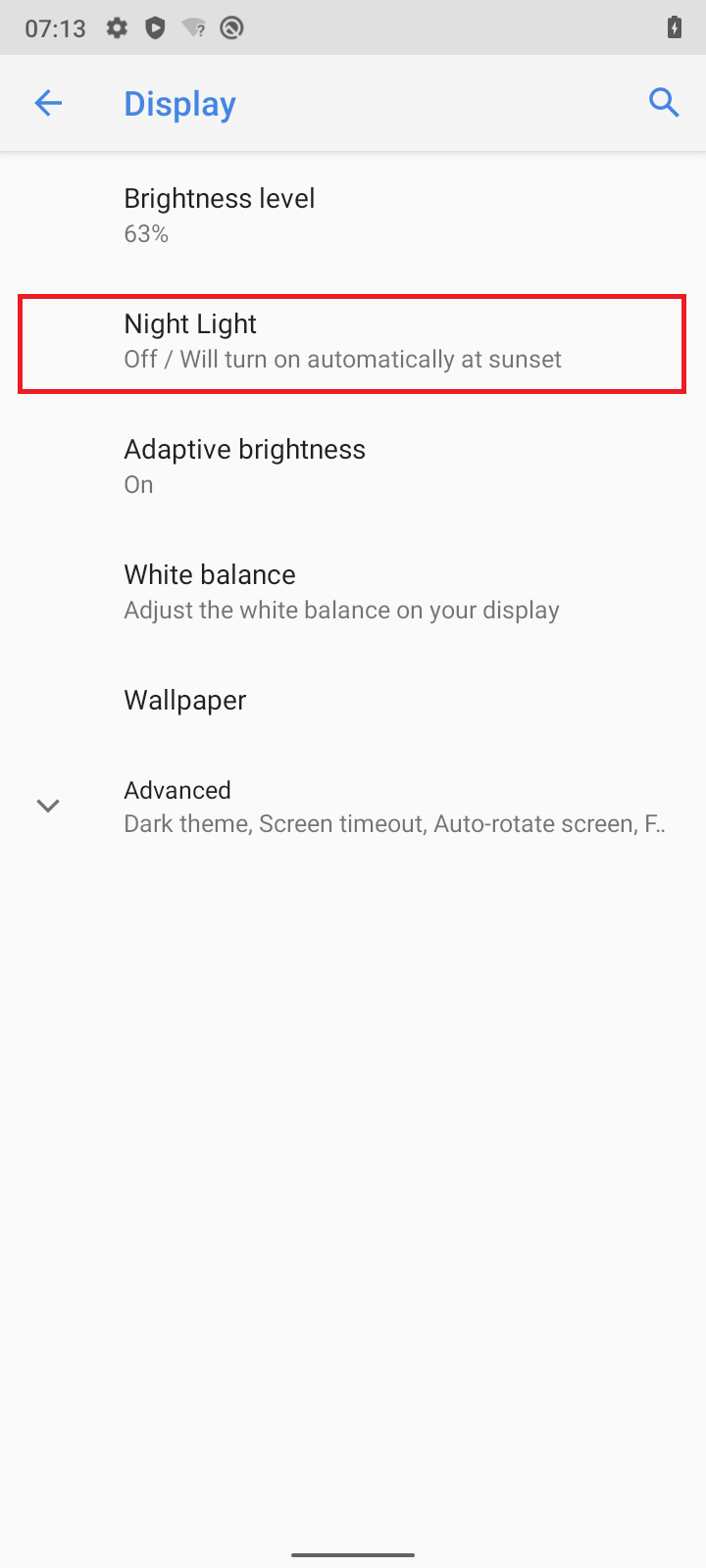Go back from Display settings
This screenshot has height=1568, width=706.
(x=48, y=103)
